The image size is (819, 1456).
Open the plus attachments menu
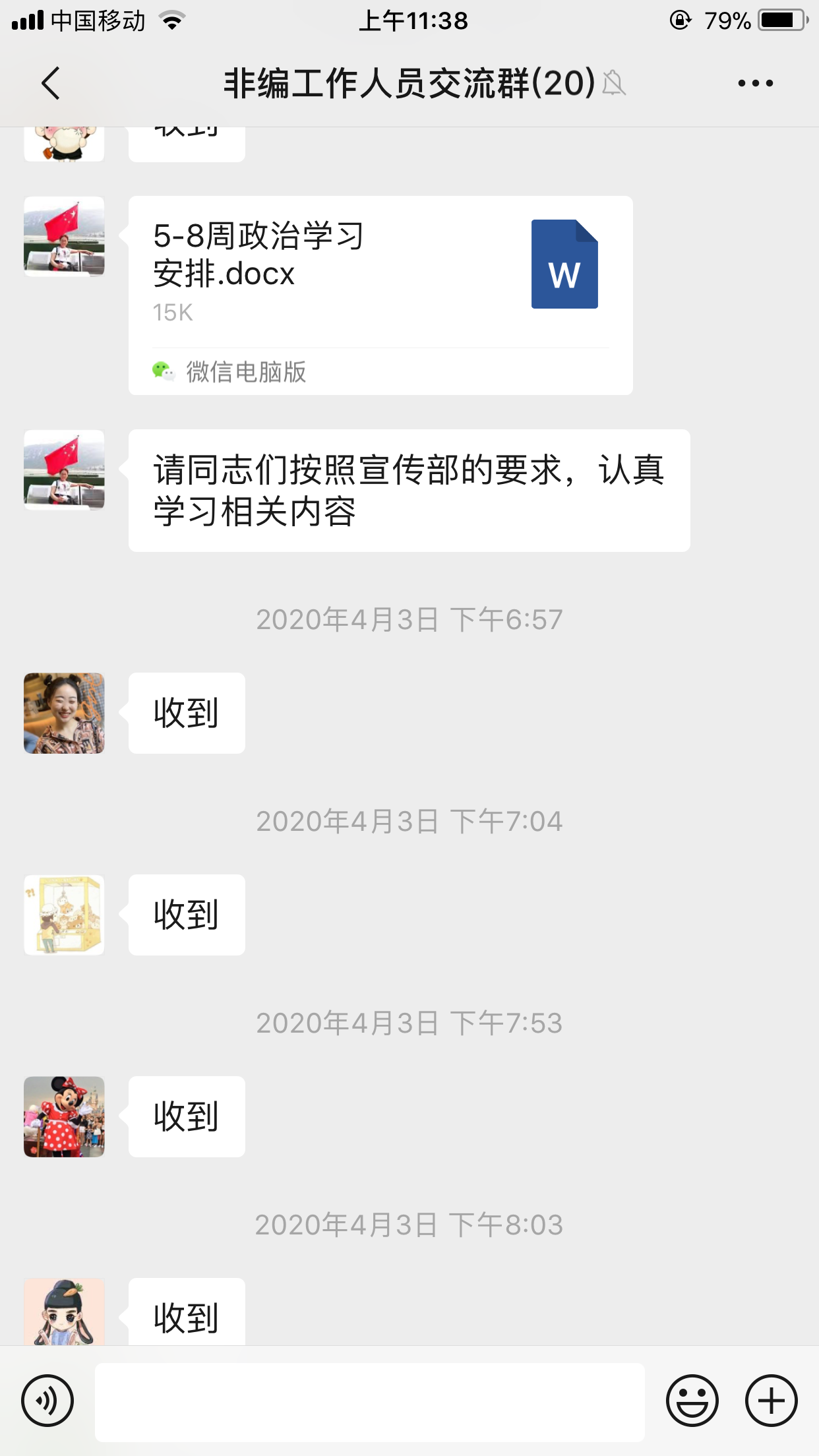click(x=771, y=1400)
